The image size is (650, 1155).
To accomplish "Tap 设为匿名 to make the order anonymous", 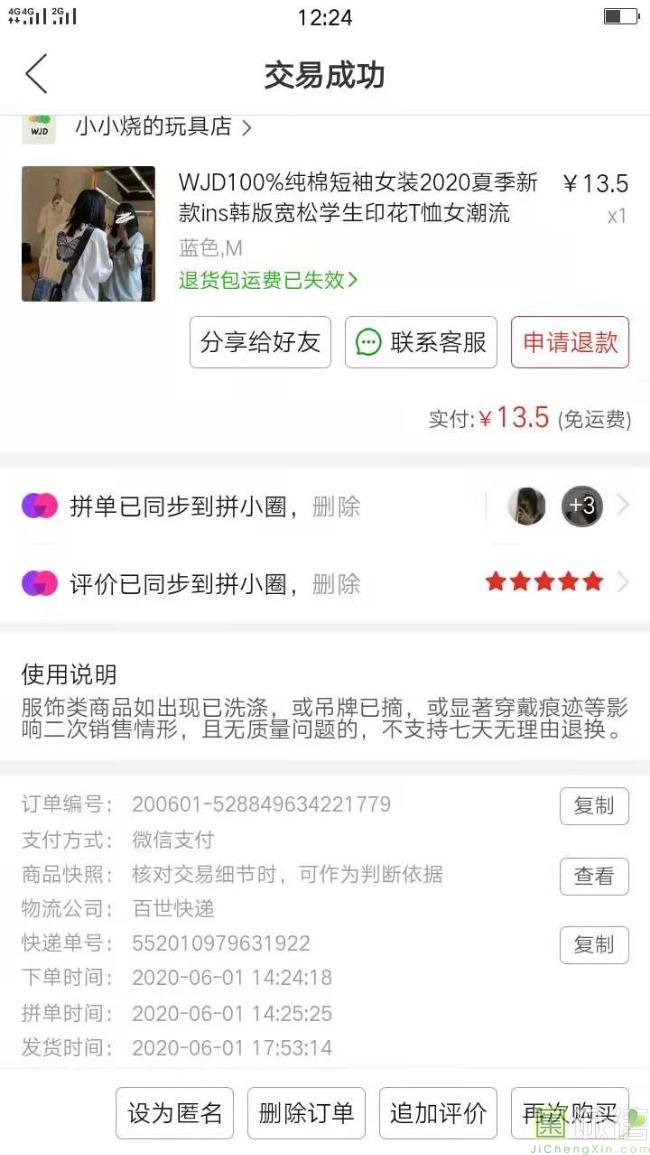I will (x=175, y=1113).
